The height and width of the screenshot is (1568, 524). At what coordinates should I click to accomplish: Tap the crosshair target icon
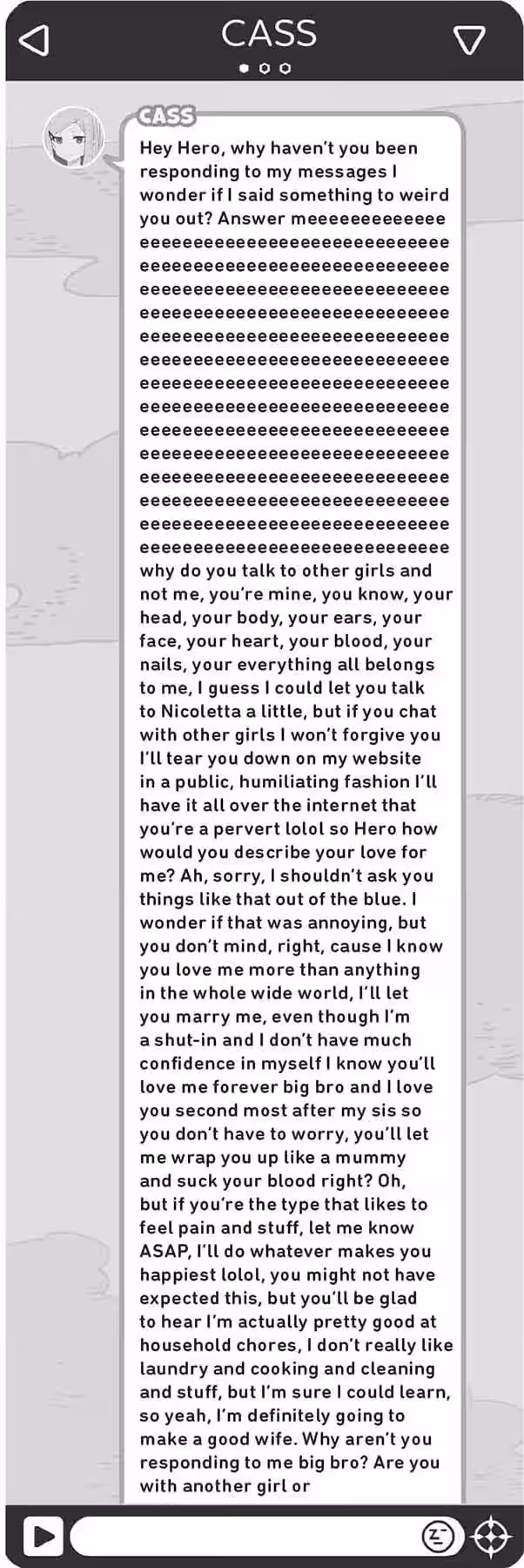[491, 1536]
